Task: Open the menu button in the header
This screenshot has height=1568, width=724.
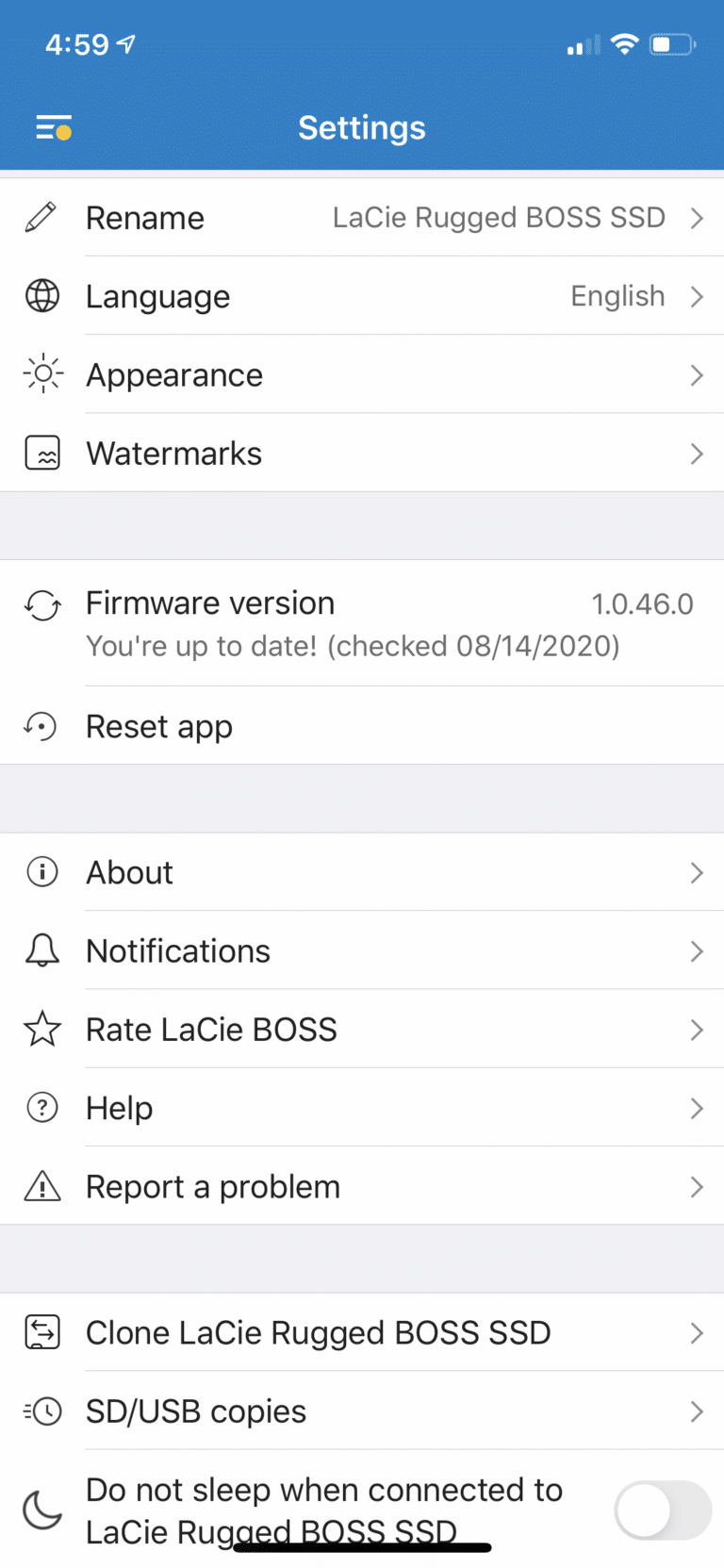Action: [54, 127]
